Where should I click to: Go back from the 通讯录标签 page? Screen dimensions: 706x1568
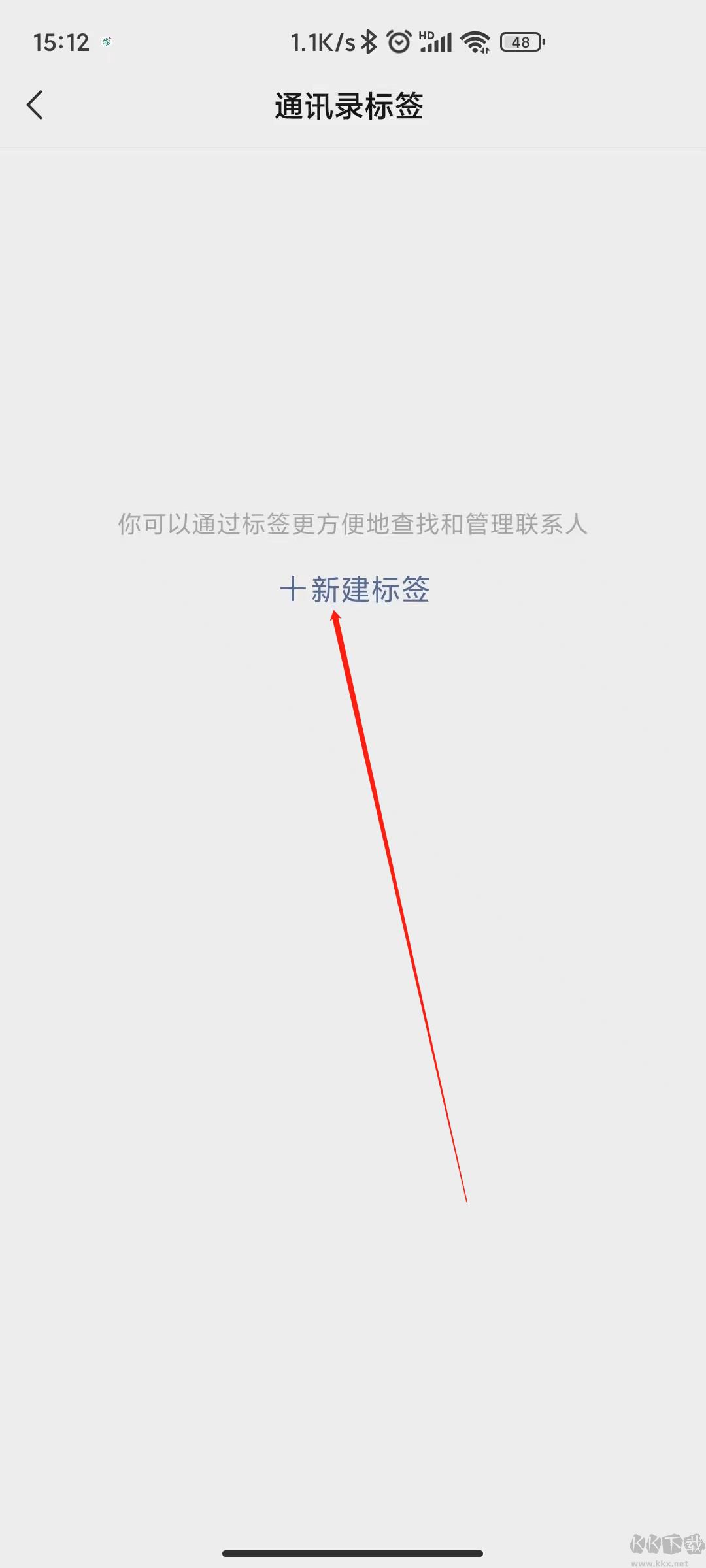click(x=35, y=105)
